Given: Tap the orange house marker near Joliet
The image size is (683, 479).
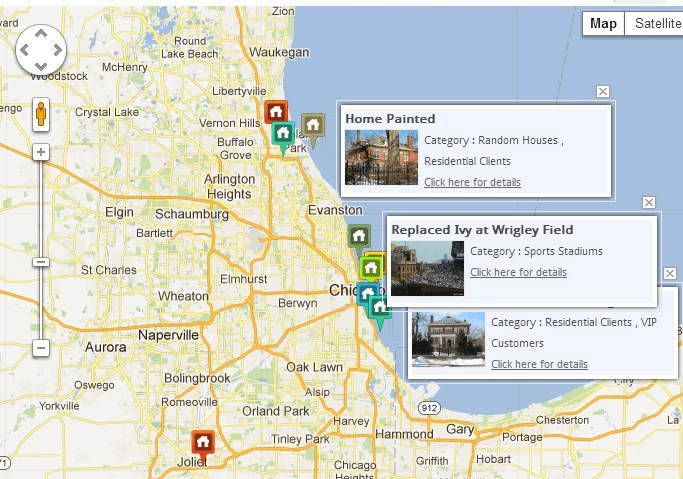Looking at the screenshot, I should tap(203, 443).
